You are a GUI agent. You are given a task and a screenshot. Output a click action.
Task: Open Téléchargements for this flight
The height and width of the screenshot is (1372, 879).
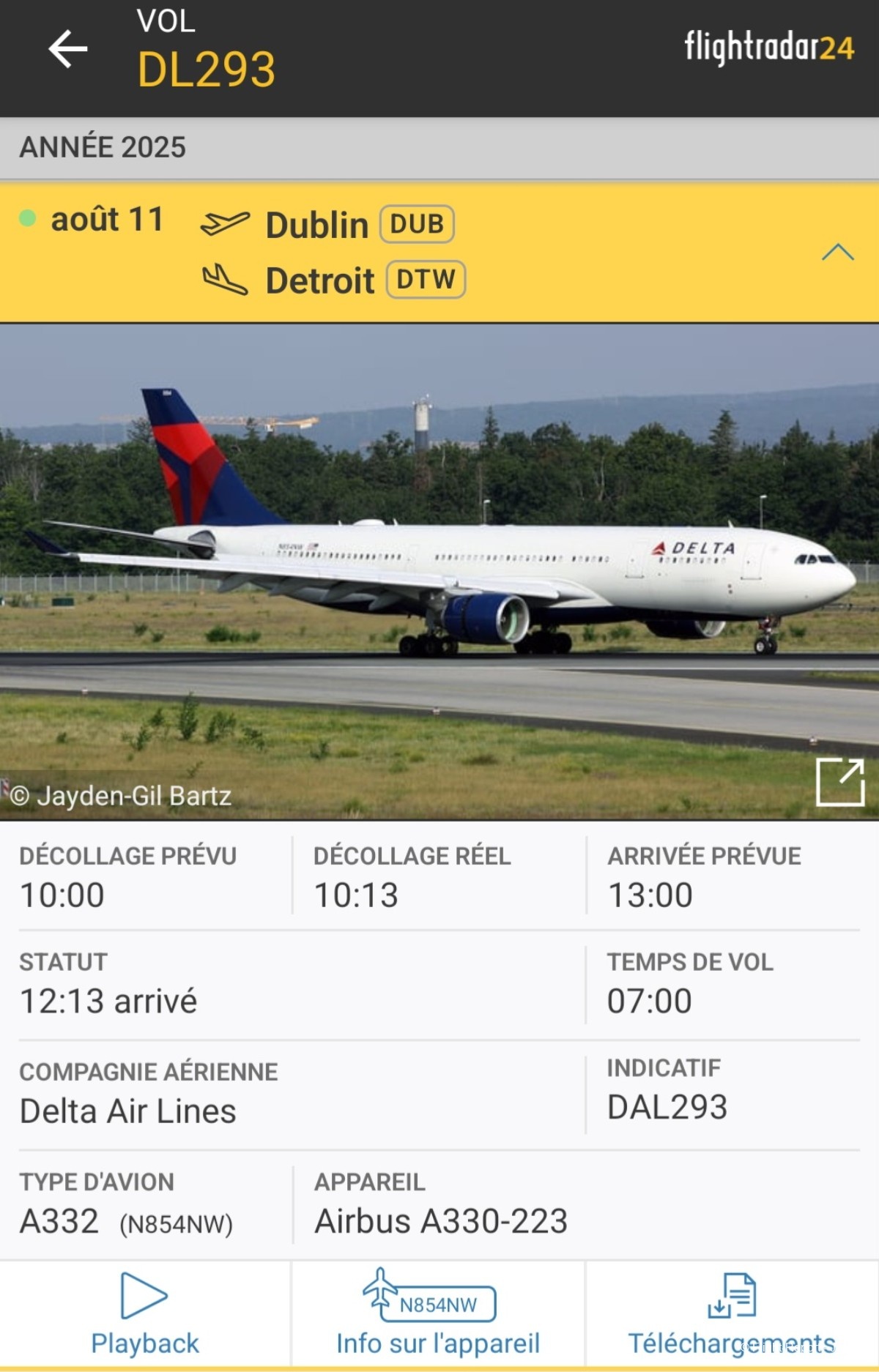[x=731, y=1313]
